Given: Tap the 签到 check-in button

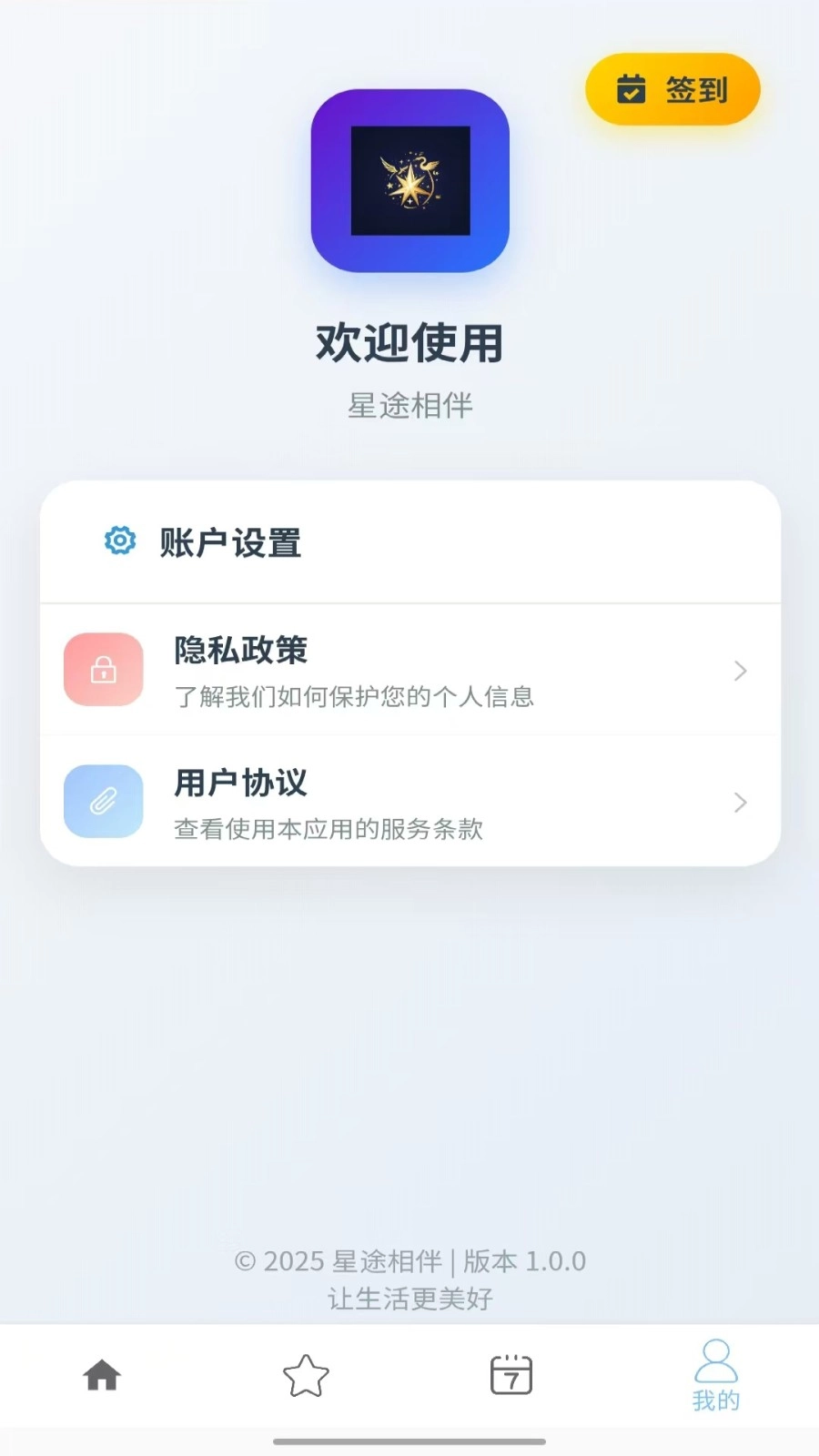Looking at the screenshot, I should coord(672,88).
